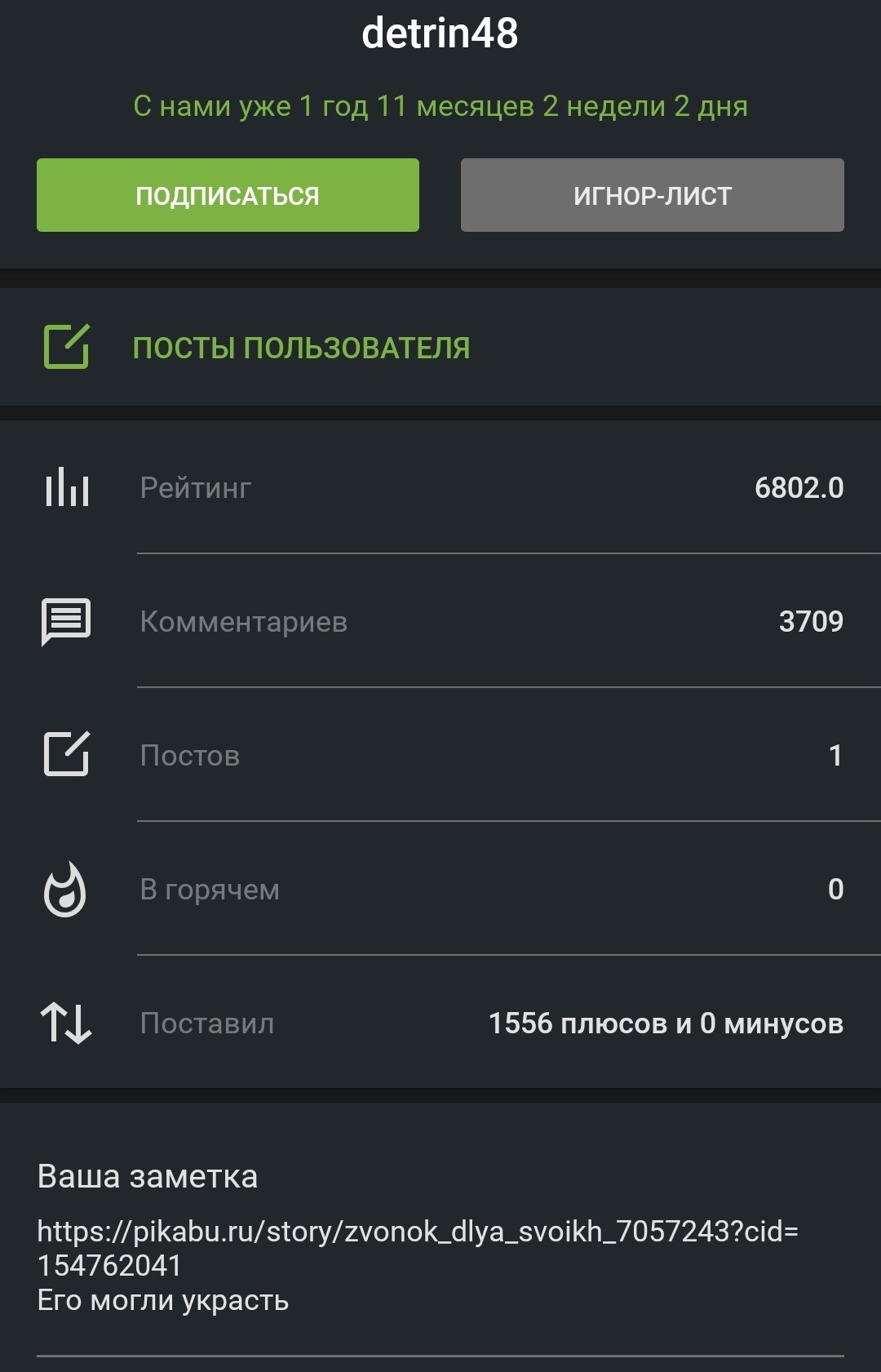Open the user's posts section
Image resolution: width=881 pixels, height=1372 pixels.
tap(301, 348)
